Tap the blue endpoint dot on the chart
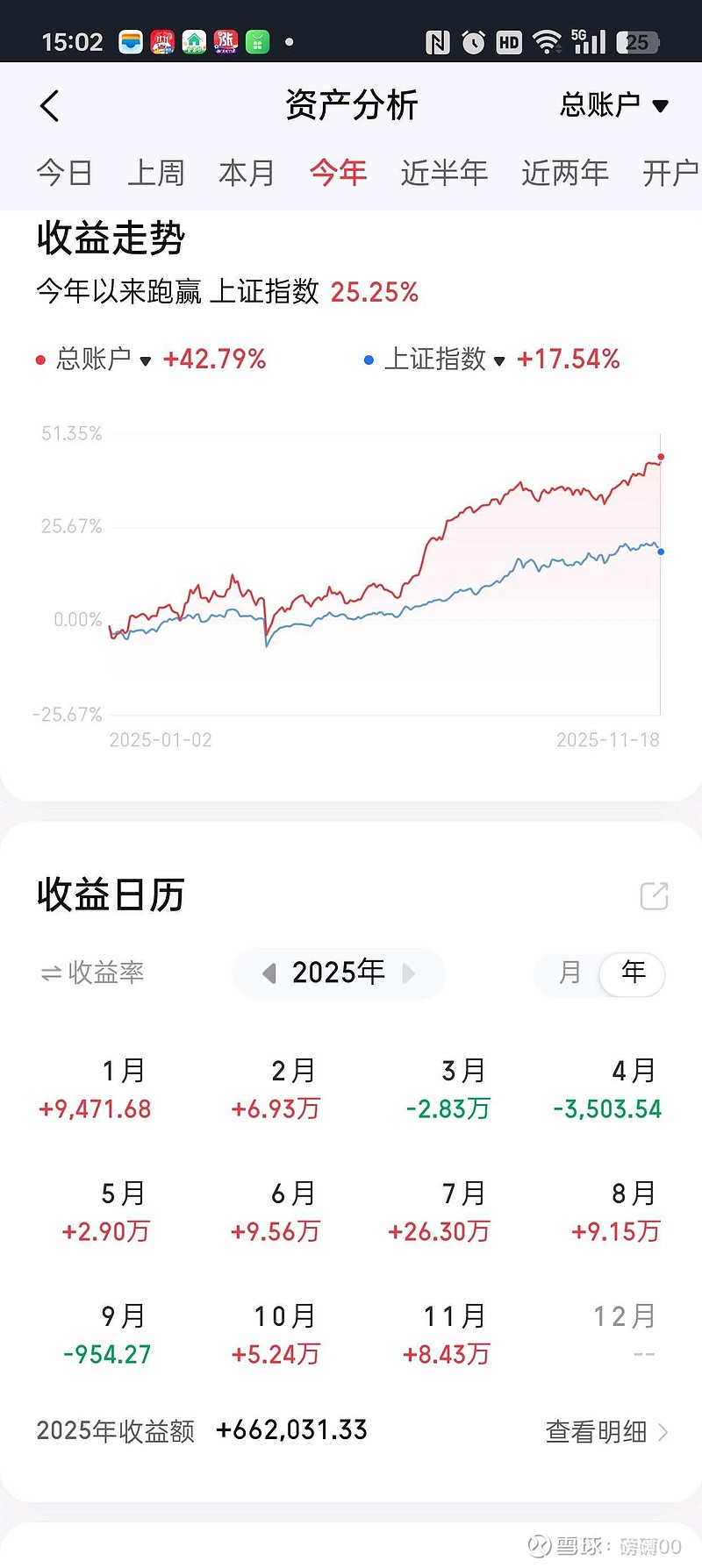Screen dimensions: 702x1568 [x=661, y=550]
